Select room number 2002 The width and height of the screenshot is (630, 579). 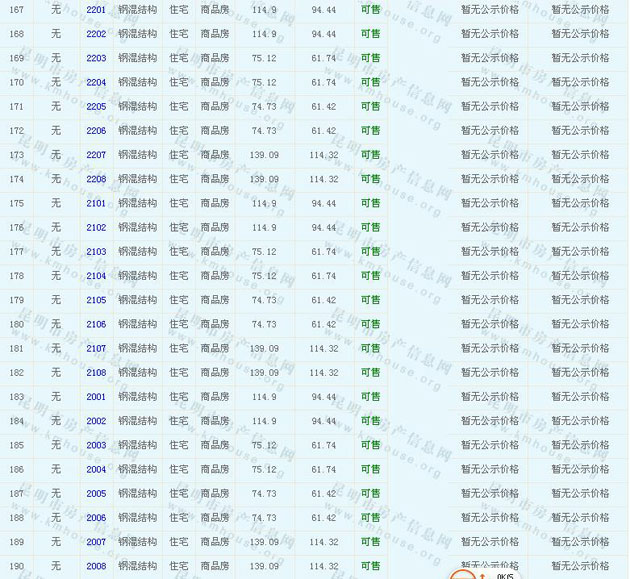[x=96, y=421]
